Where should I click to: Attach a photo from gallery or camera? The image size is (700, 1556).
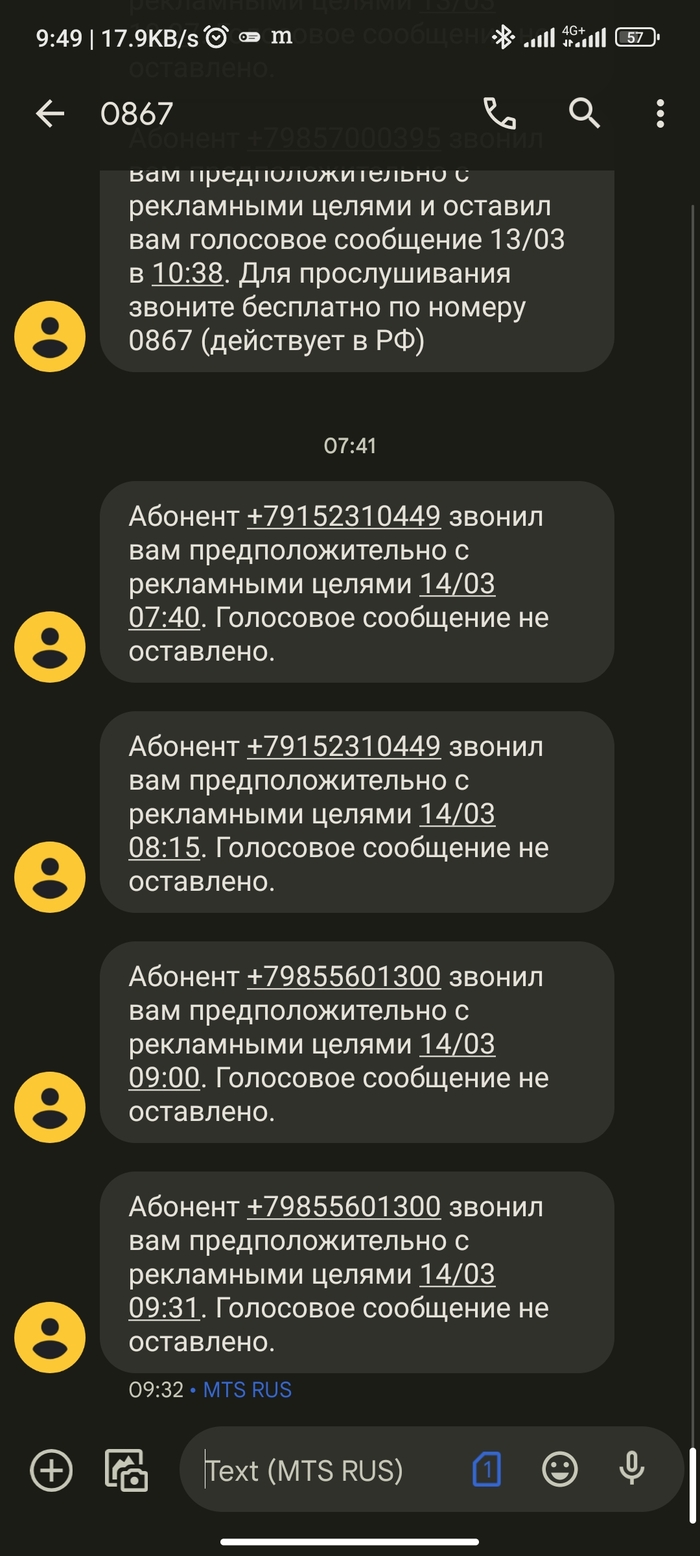tap(127, 1470)
